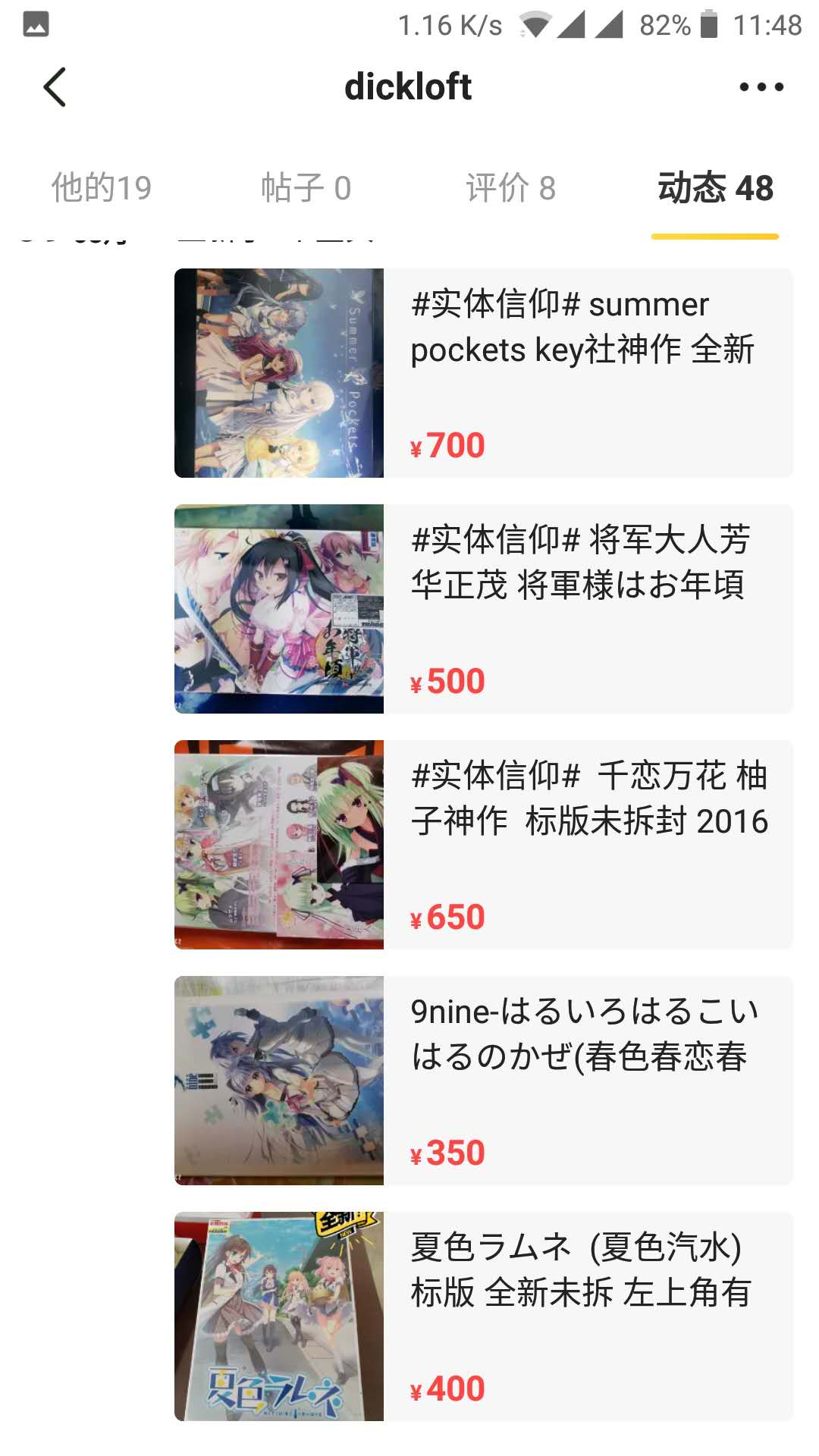Select the 动态 48 tab

715,188
